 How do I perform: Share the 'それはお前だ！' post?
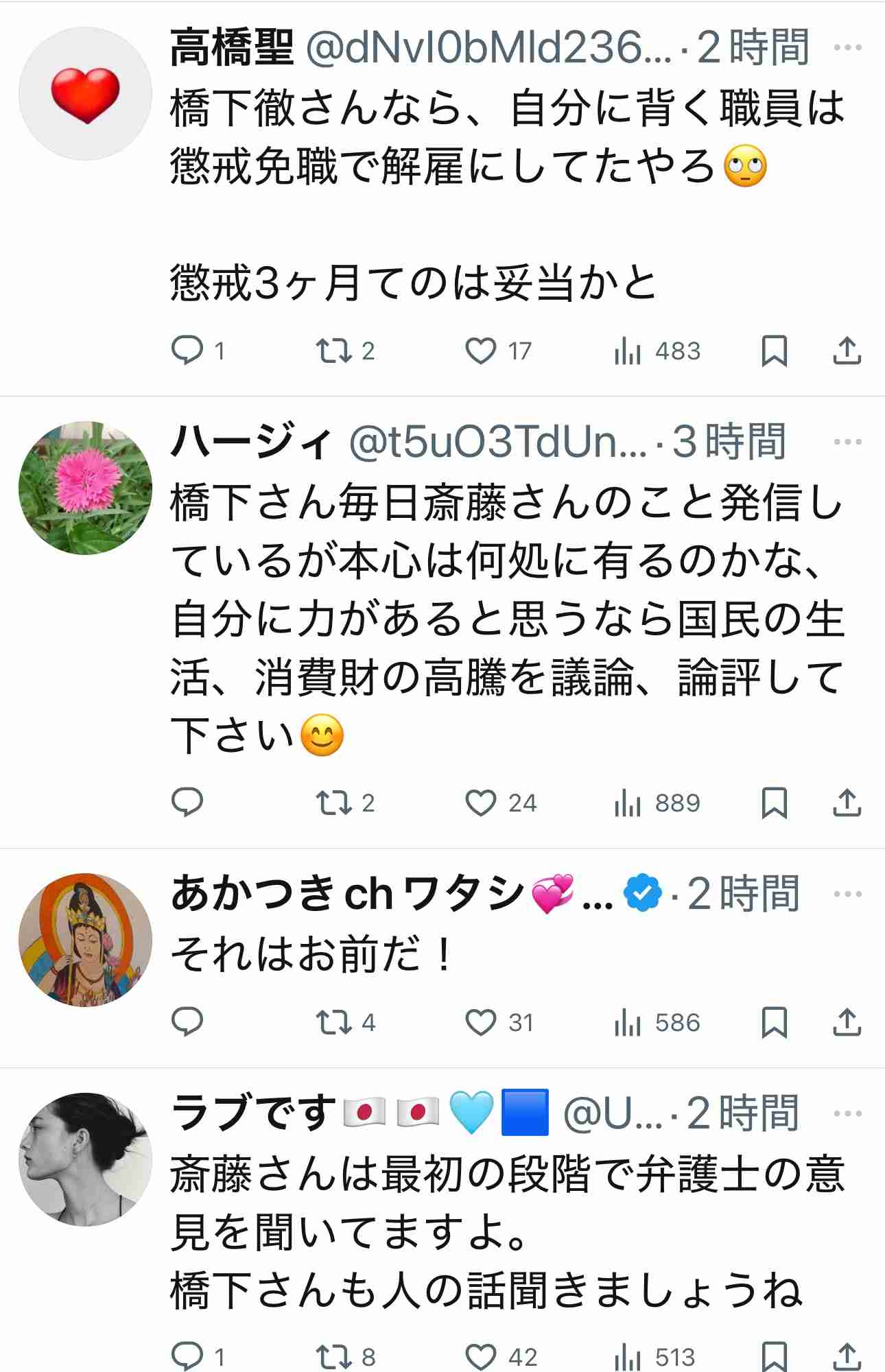click(847, 1023)
